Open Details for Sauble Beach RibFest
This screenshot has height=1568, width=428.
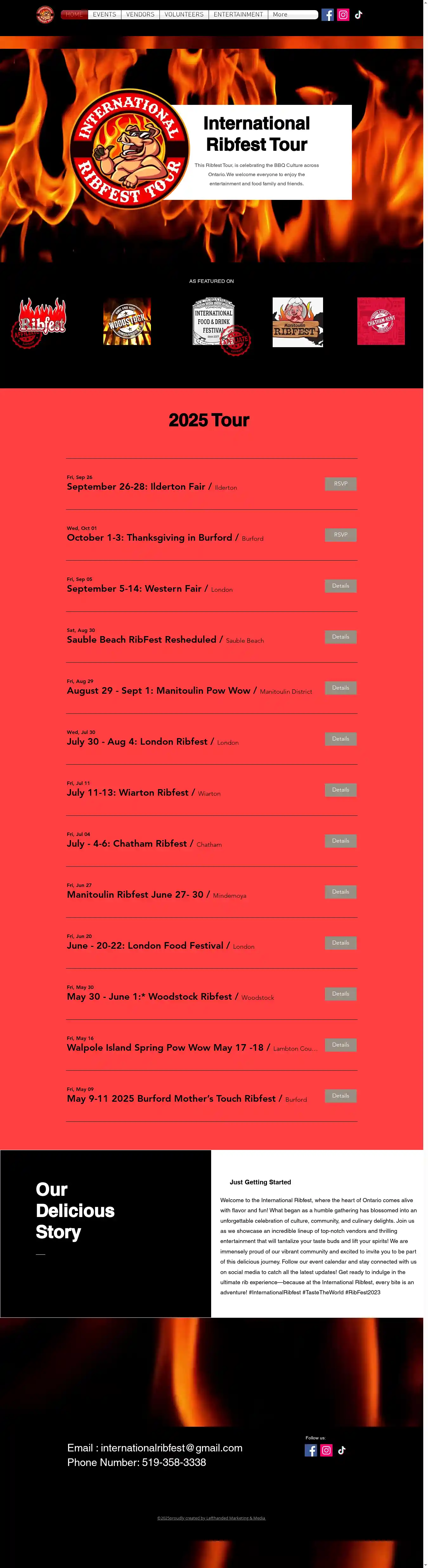(x=340, y=637)
